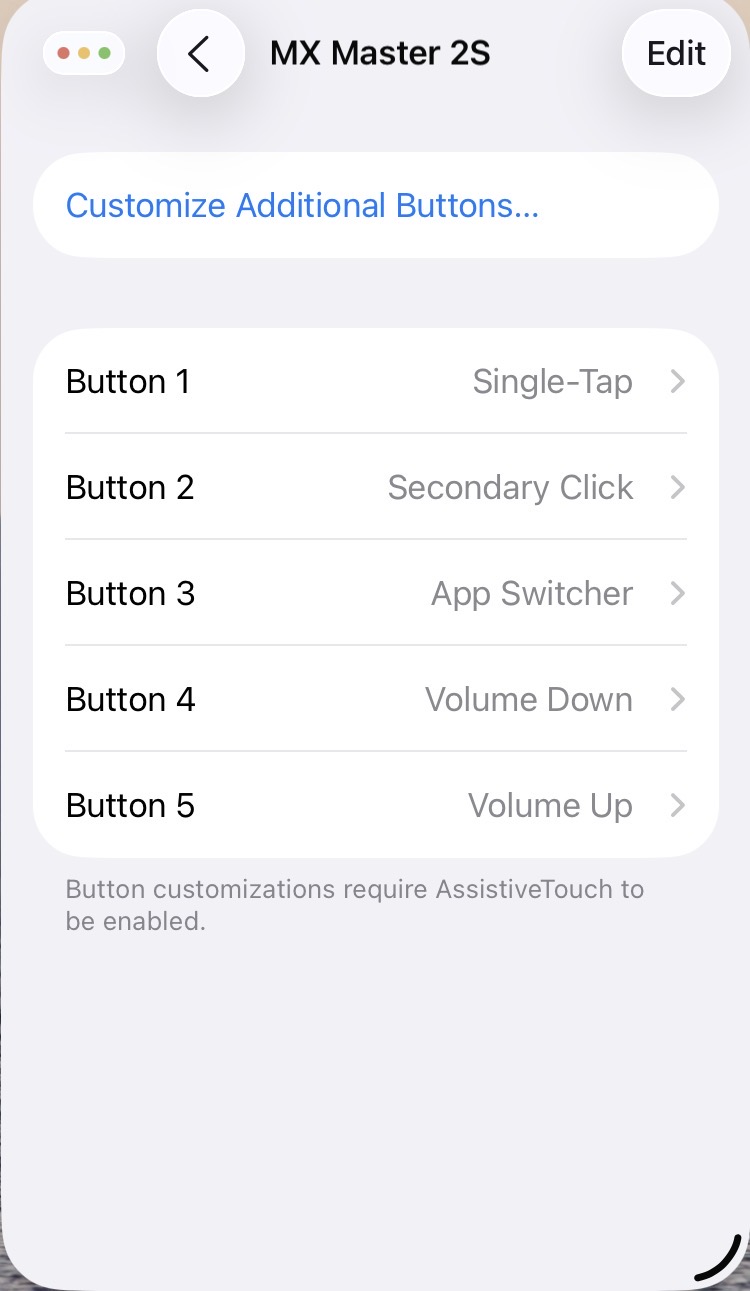This screenshot has width=750, height=1291.
Task: Change Button 2 Secondary Click action
Action: click(375, 488)
